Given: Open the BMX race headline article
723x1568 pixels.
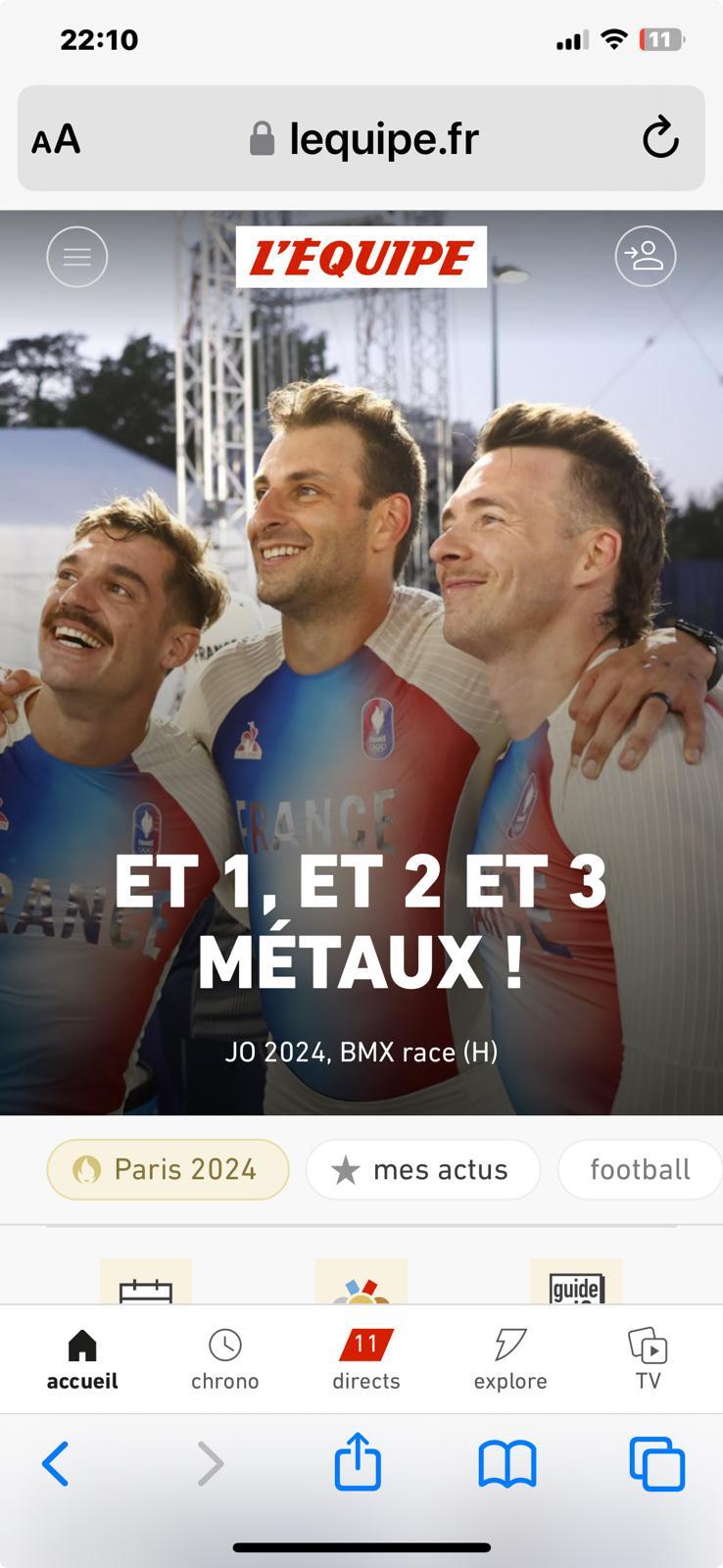Looking at the screenshot, I should click(361, 921).
